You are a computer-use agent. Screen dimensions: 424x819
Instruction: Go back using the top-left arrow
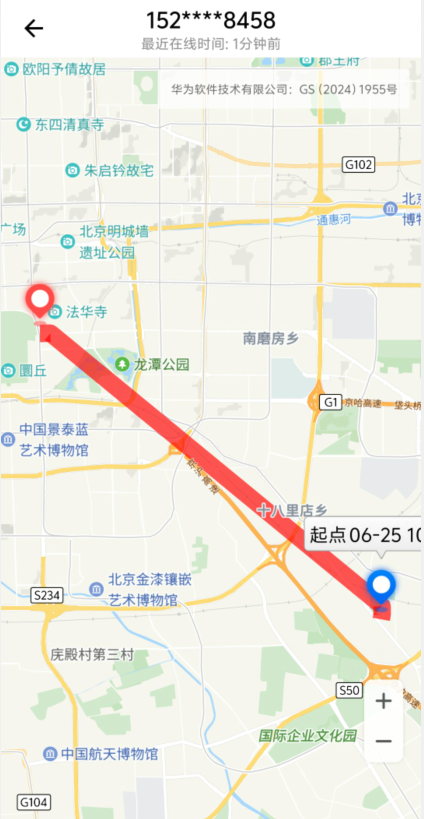click(x=33, y=28)
